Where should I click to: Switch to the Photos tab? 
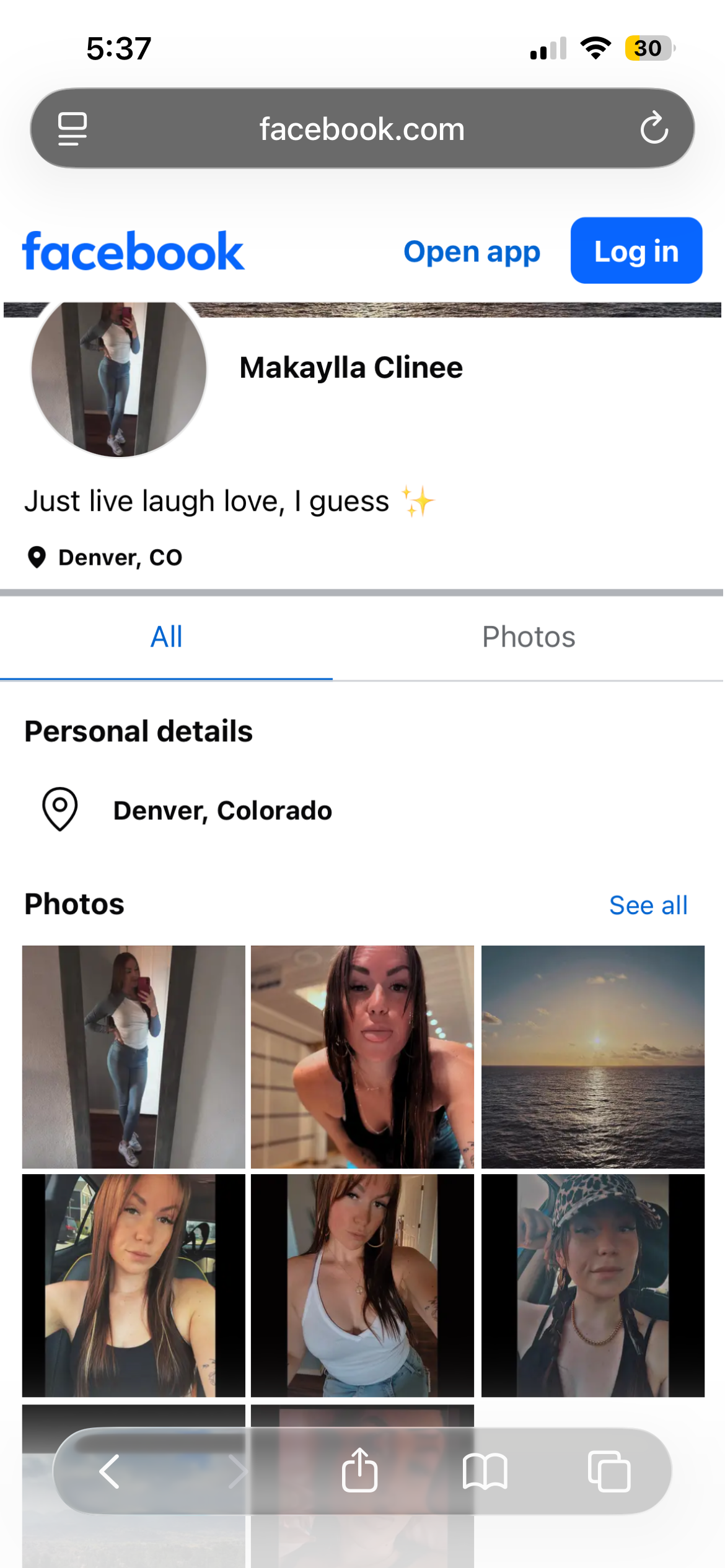pyautogui.click(x=529, y=637)
